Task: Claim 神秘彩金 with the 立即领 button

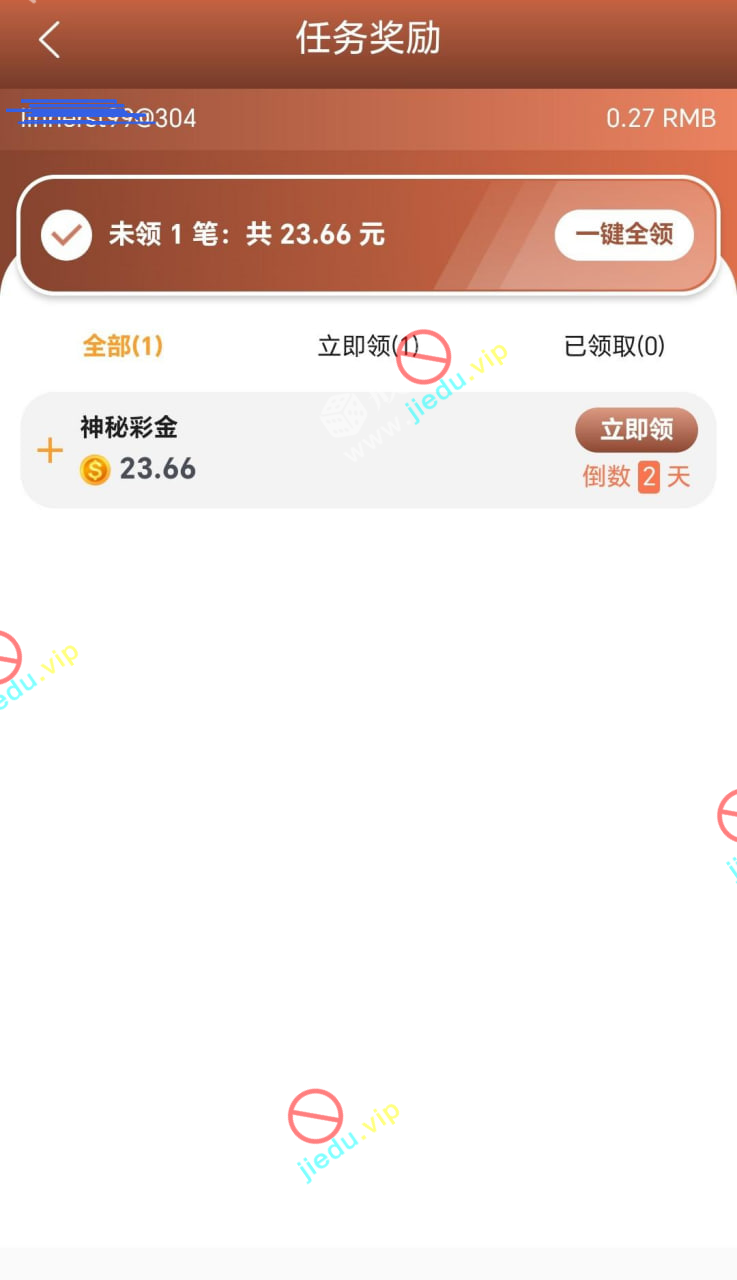Action: point(636,430)
